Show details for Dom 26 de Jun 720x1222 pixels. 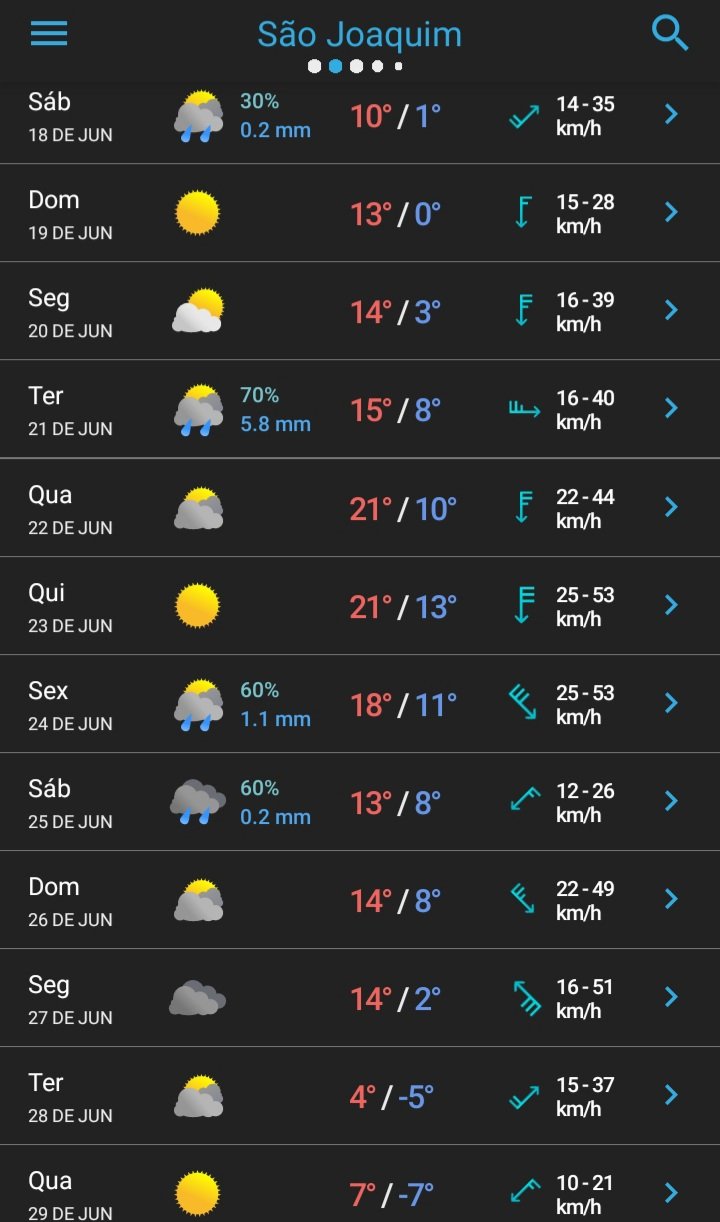pyautogui.click(x=360, y=900)
